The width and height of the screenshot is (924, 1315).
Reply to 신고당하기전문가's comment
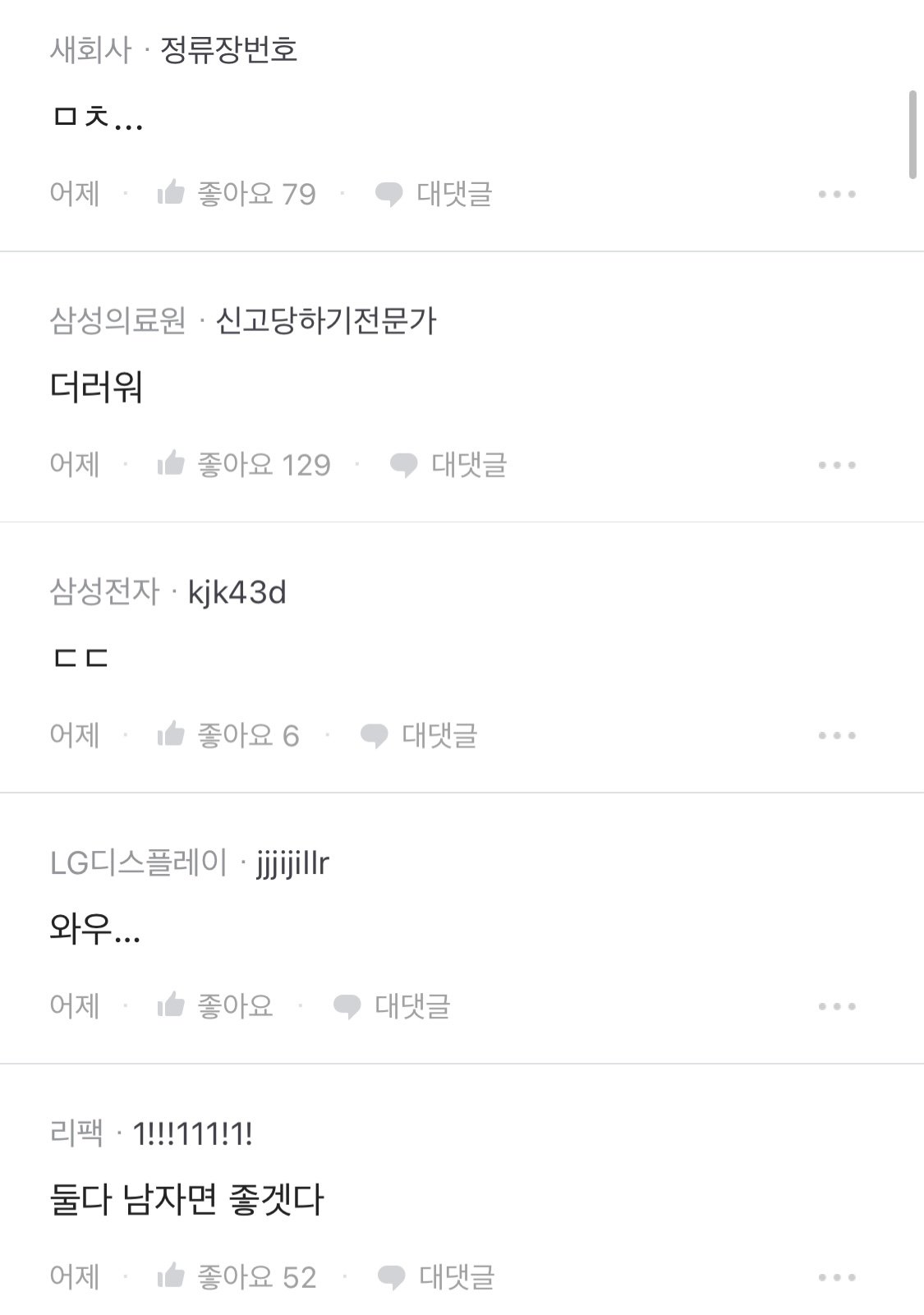448,465
